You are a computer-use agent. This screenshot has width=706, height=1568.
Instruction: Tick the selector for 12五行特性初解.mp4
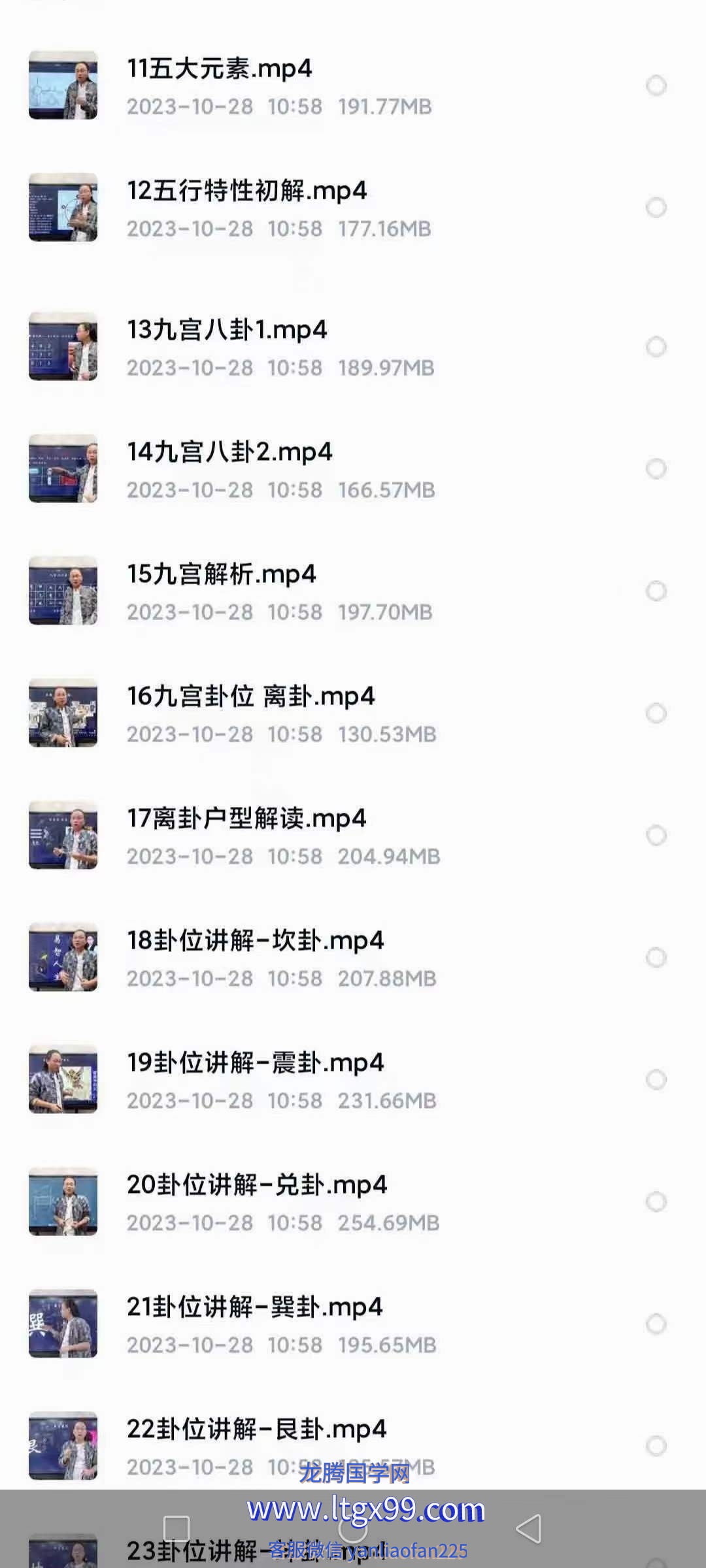pyautogui.click(x=656, y=208)
